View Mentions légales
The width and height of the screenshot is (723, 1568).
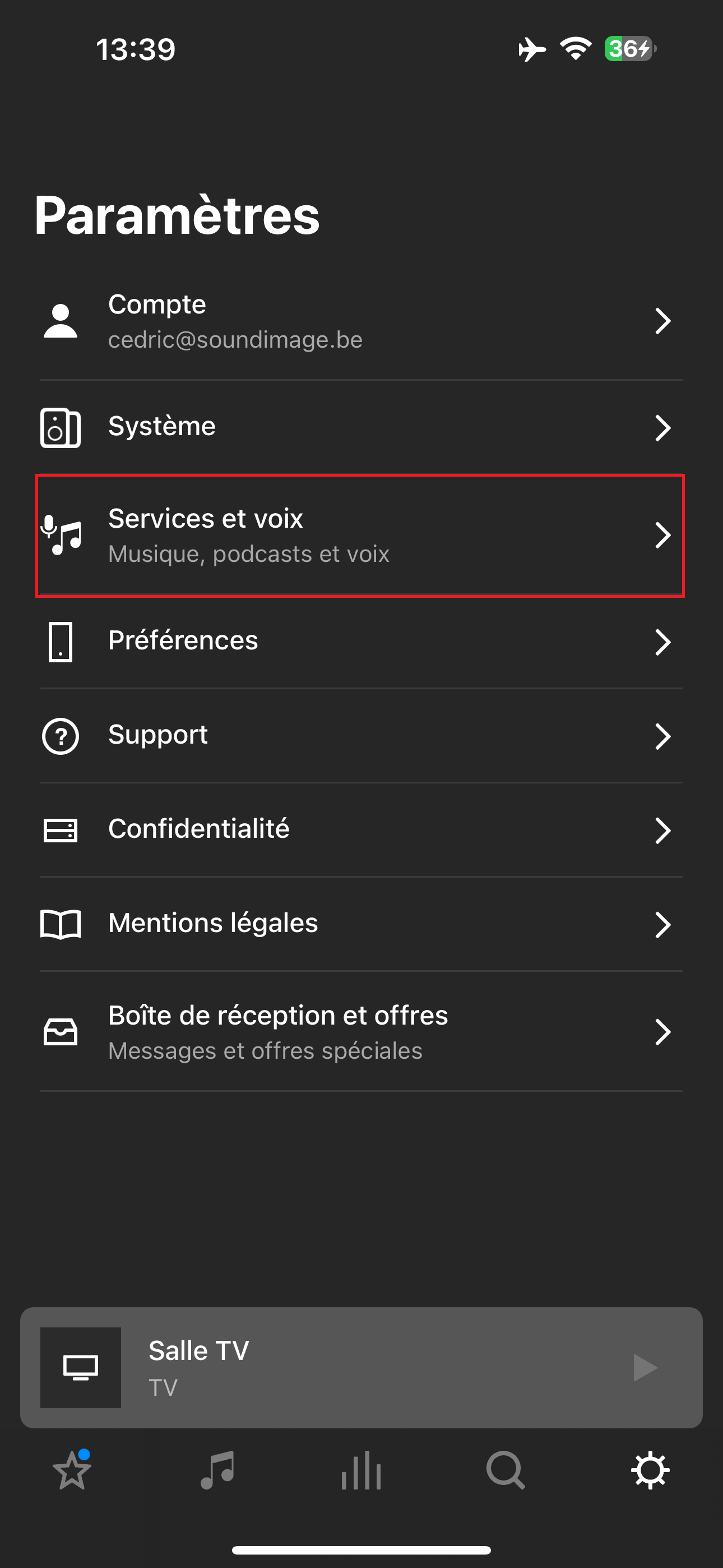(361, 924)
